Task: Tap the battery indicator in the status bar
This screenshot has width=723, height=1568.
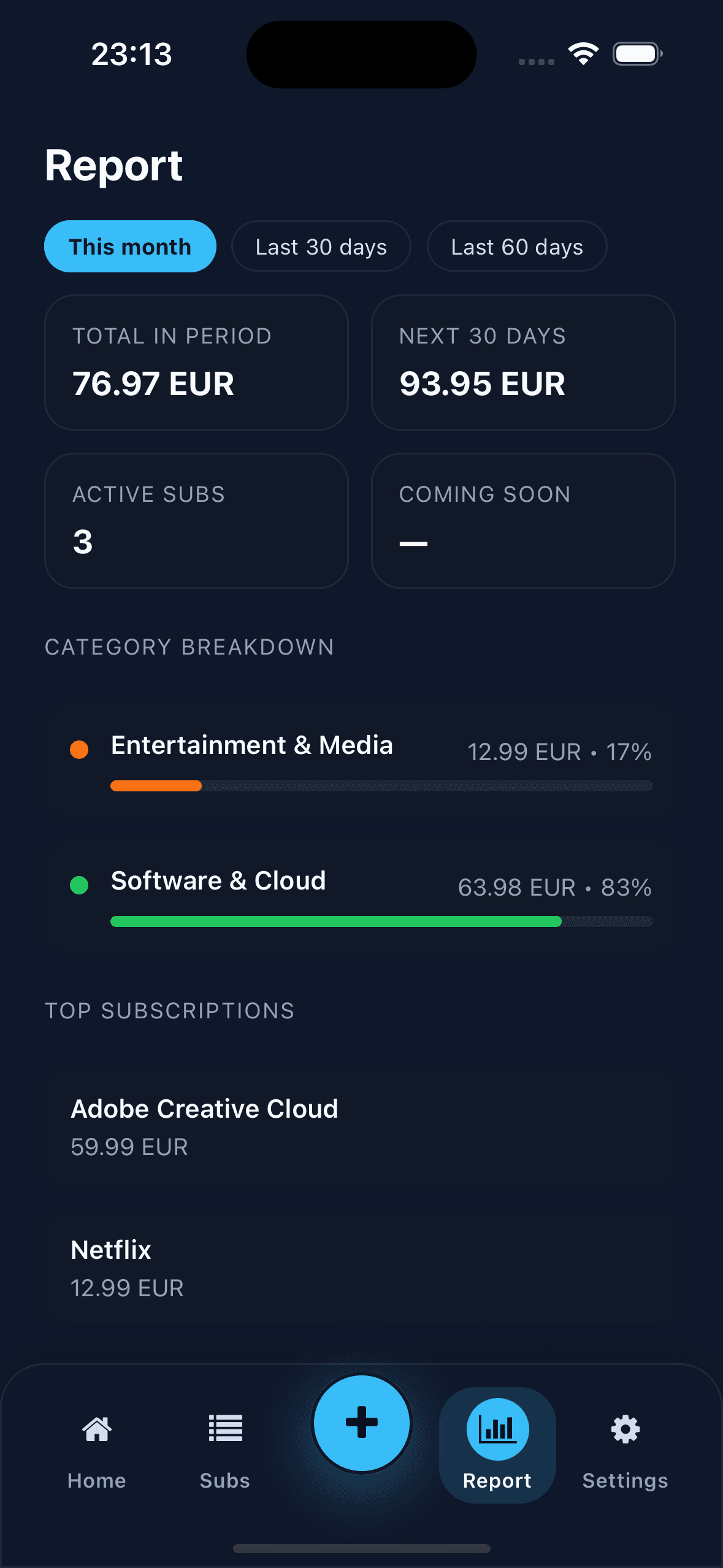Action: 637,53
